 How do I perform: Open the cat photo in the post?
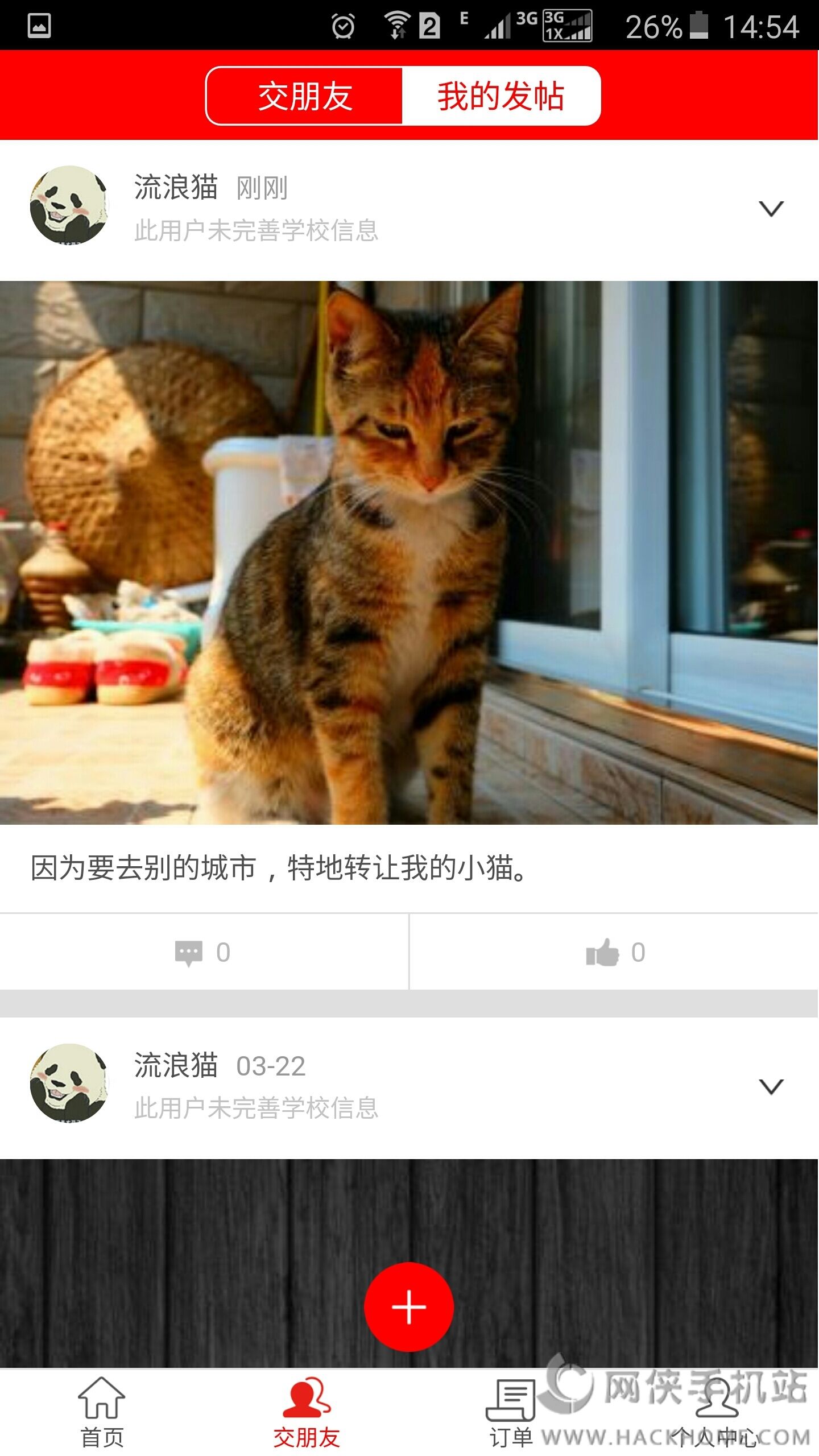pos(409,552)
